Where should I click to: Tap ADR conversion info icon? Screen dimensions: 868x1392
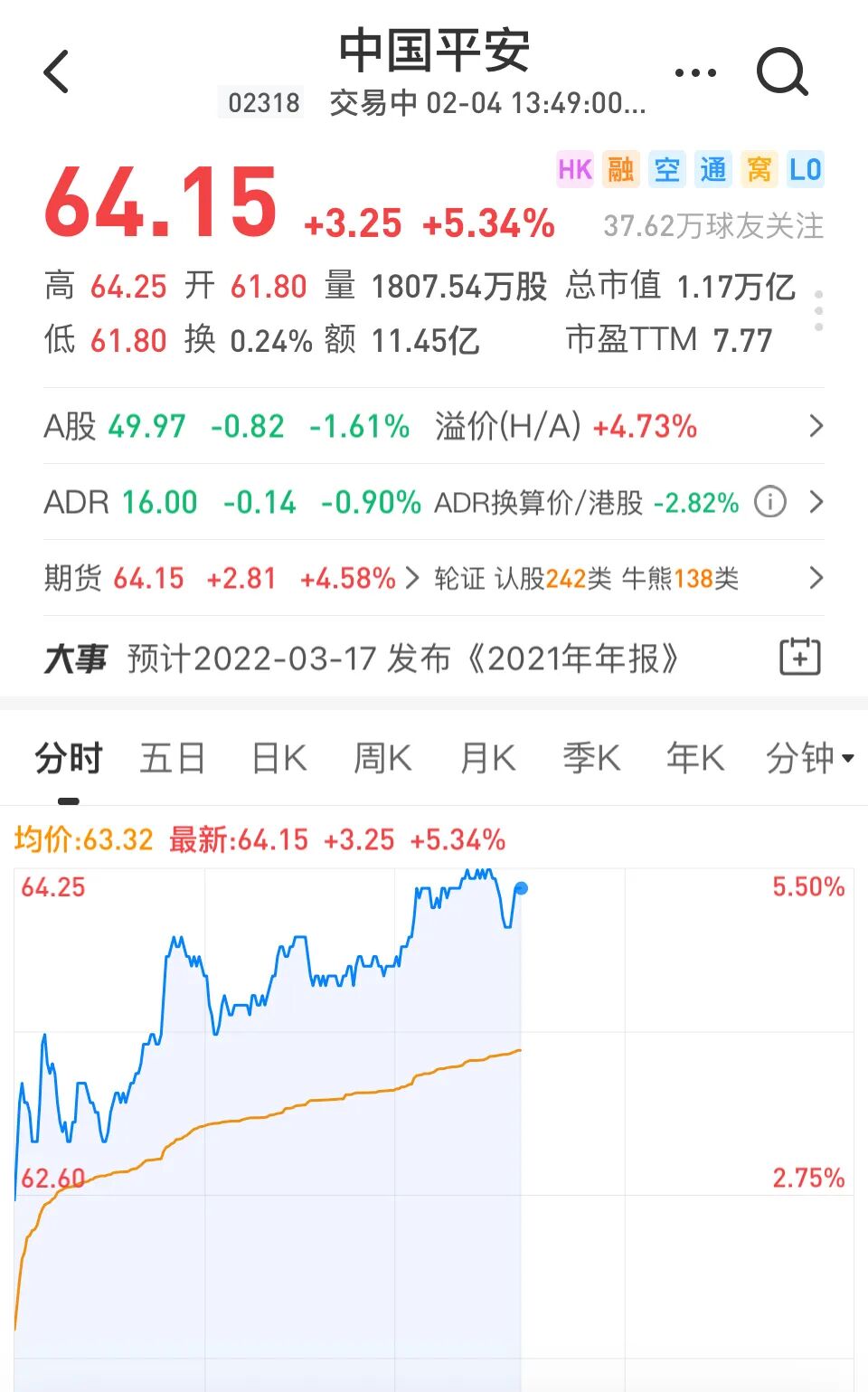770,502
